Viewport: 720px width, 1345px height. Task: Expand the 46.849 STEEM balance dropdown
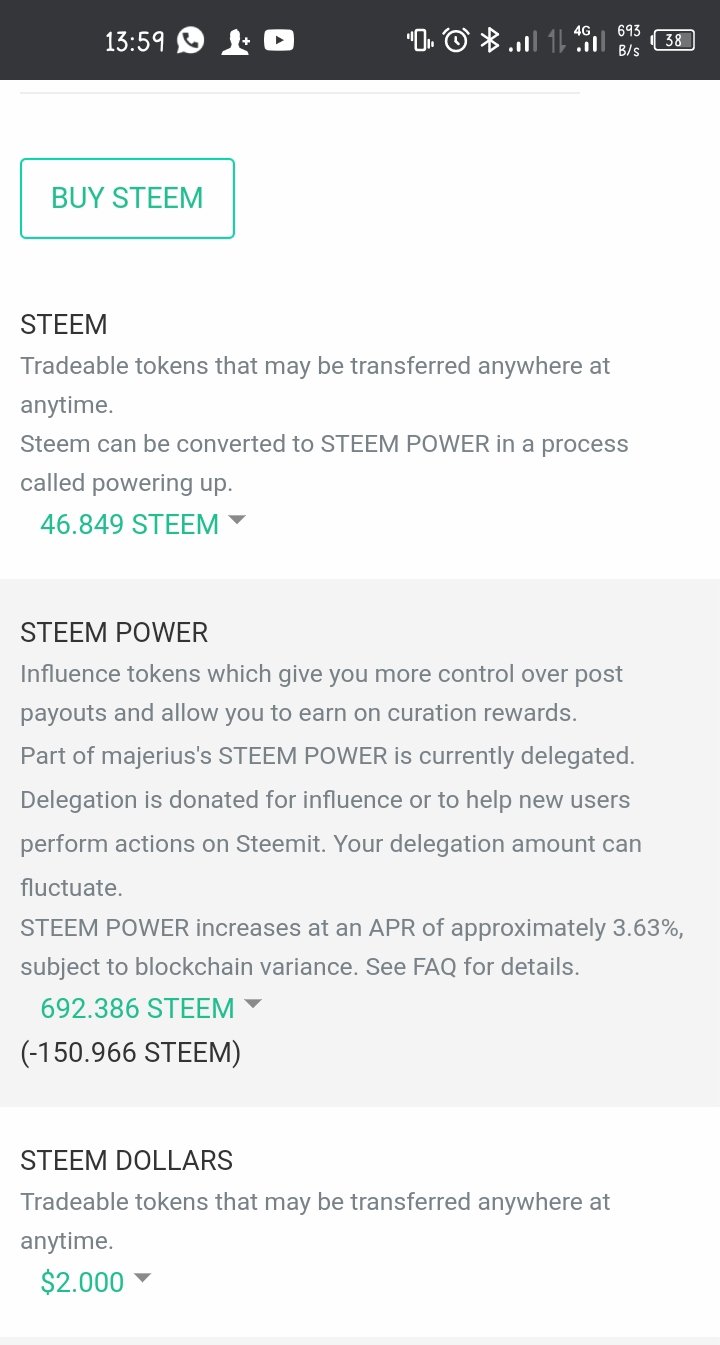pos(142,524)
